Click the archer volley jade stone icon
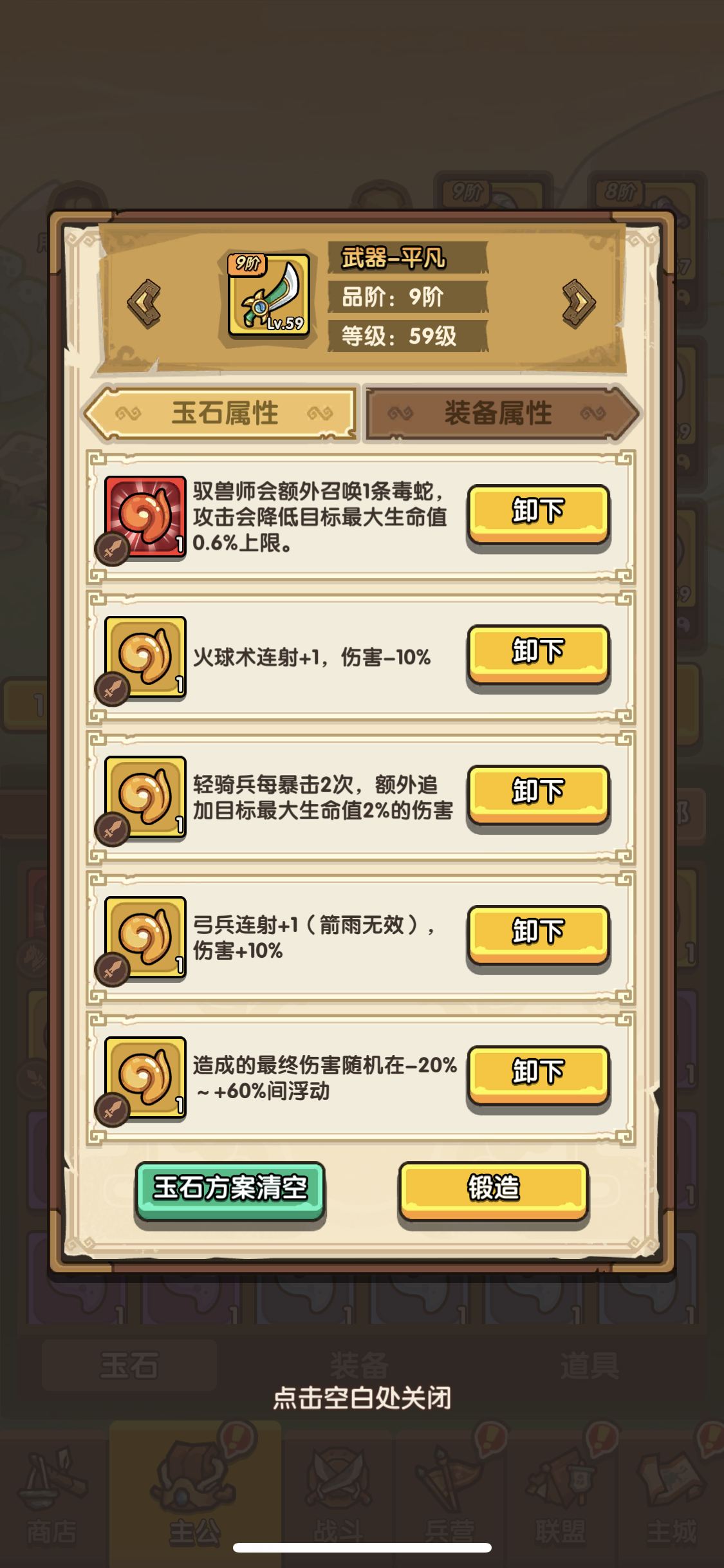 coord(147,937)
